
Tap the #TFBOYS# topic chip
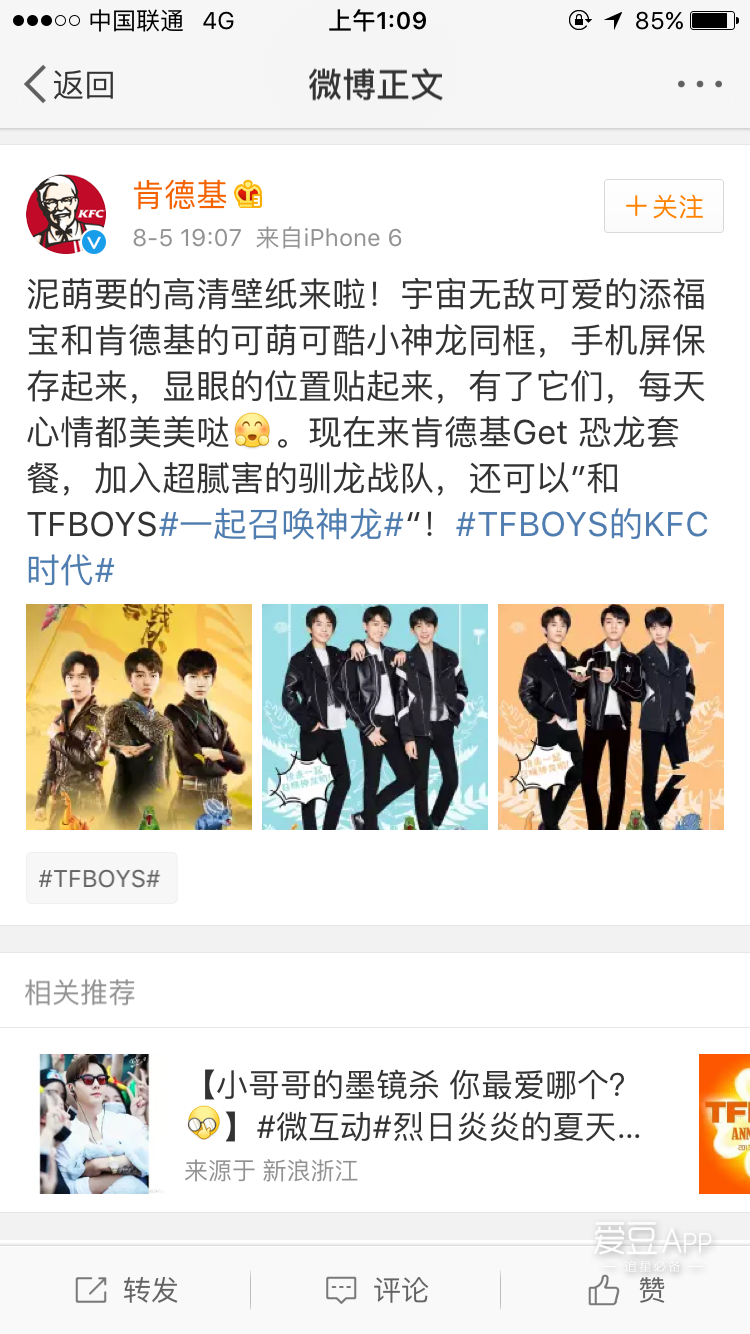101,878
